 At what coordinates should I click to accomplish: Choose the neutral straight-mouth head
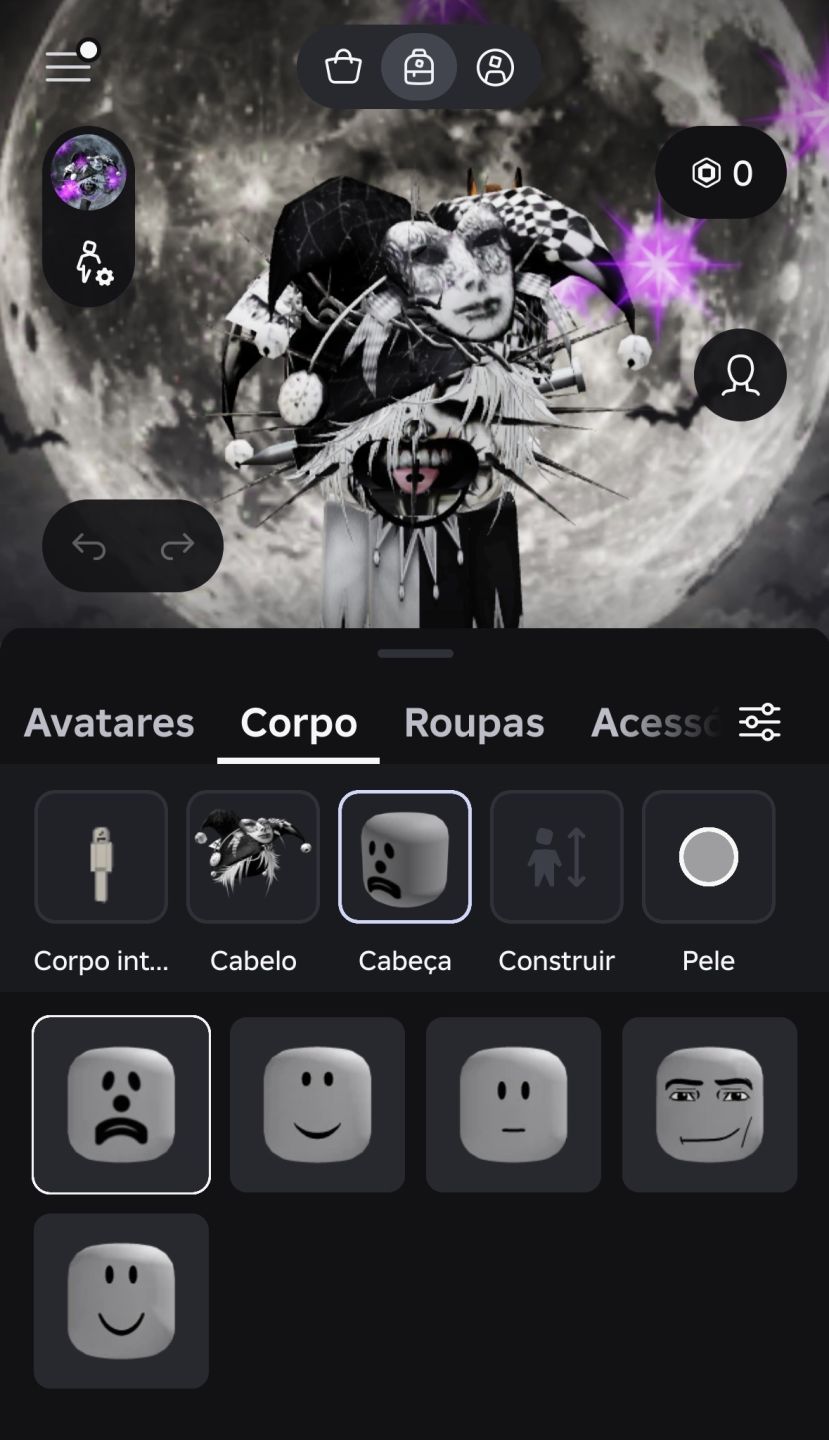pos(513,1105)
